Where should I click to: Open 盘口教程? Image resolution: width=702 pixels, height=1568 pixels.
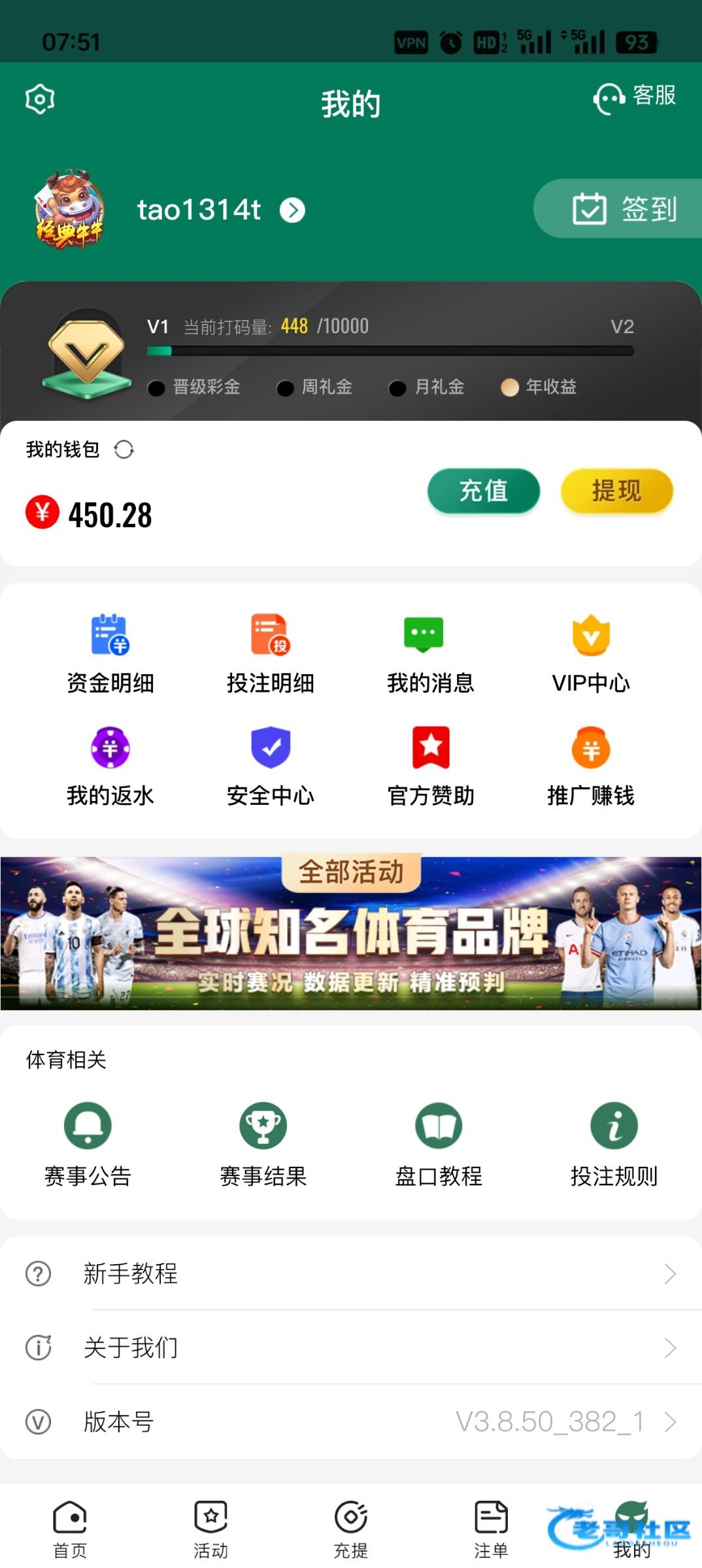click(x=439, y=1143)
